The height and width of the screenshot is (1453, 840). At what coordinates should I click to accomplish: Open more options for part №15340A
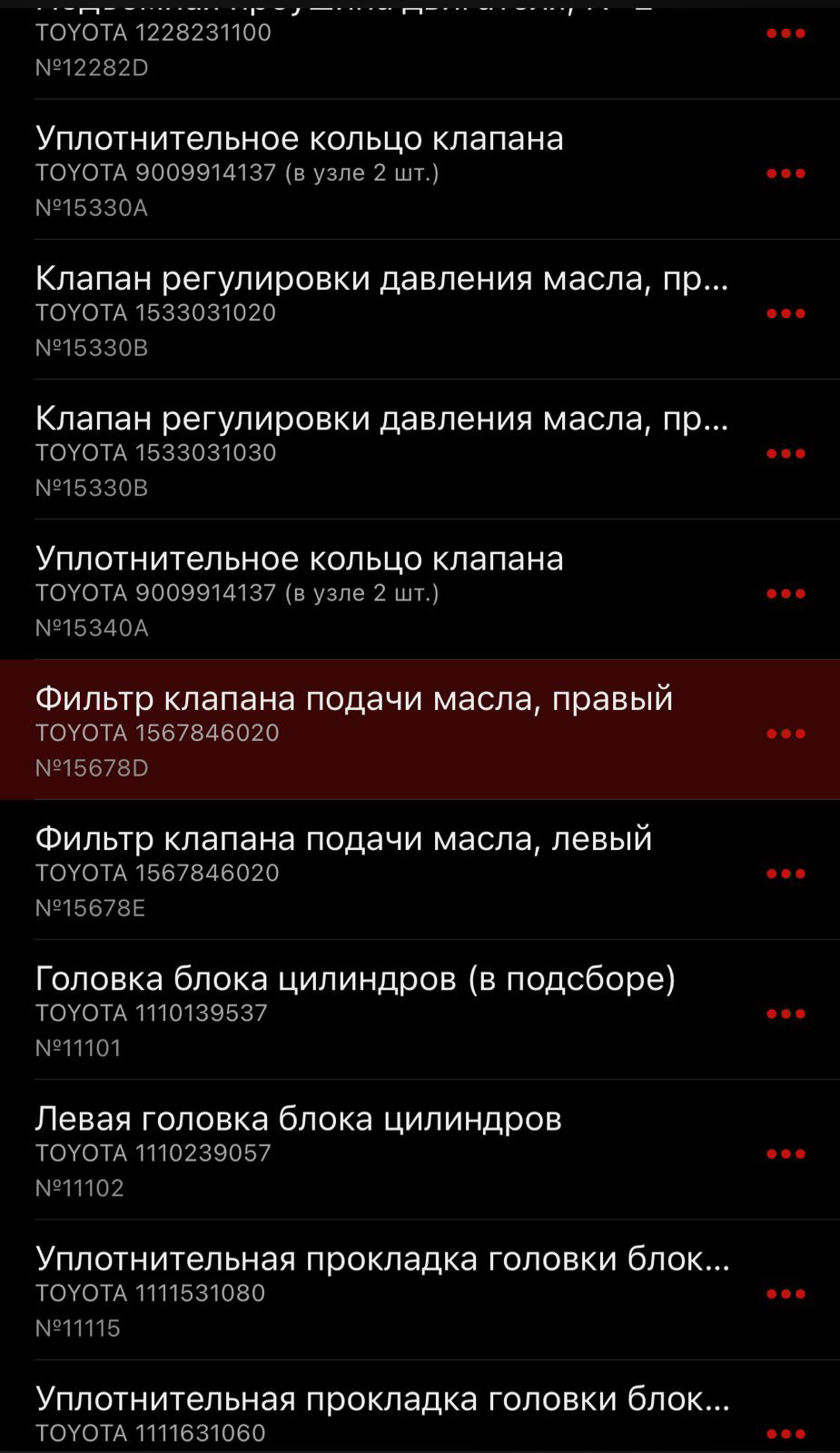tap(786, 593)
